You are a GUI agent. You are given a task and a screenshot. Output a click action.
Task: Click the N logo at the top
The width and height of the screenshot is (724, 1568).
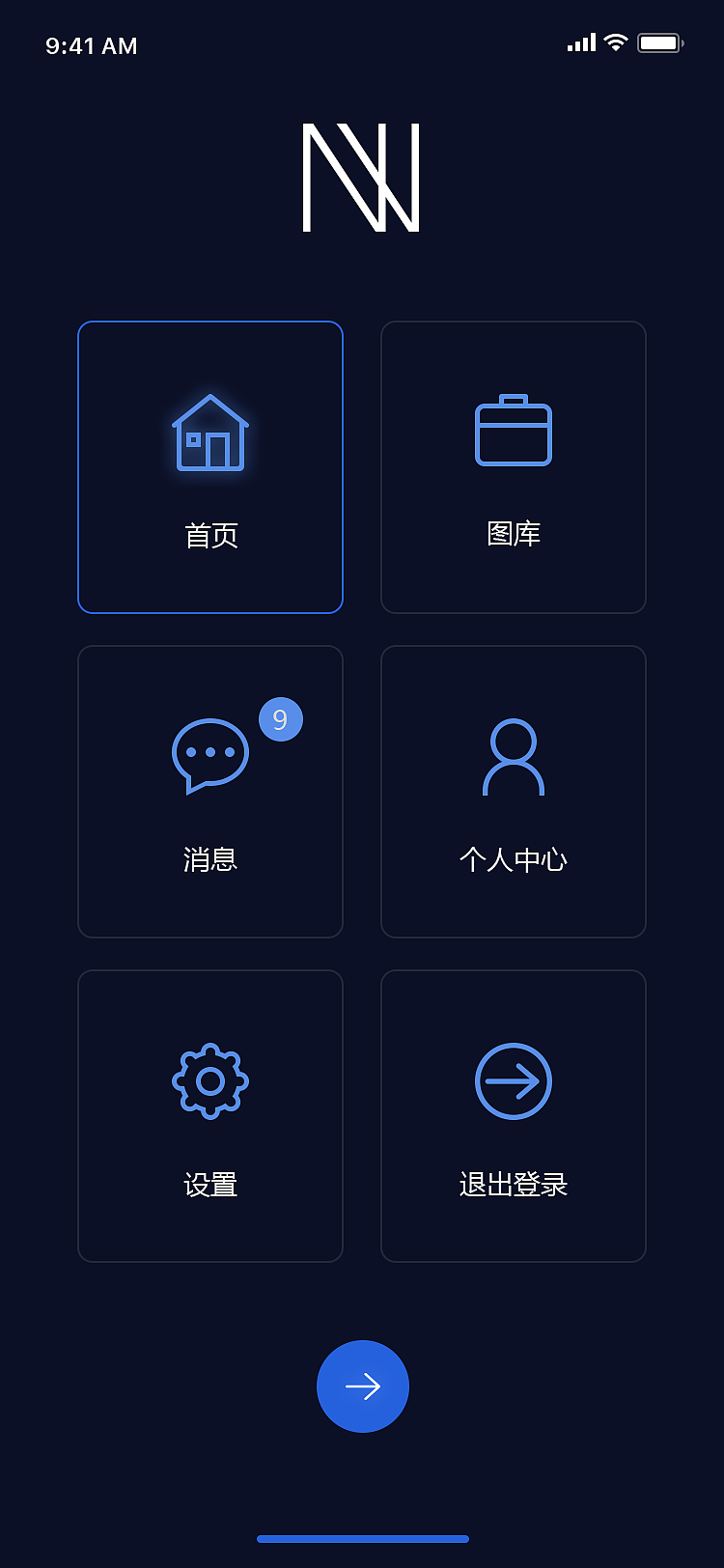pyautogui.click(x=362, y=179)
